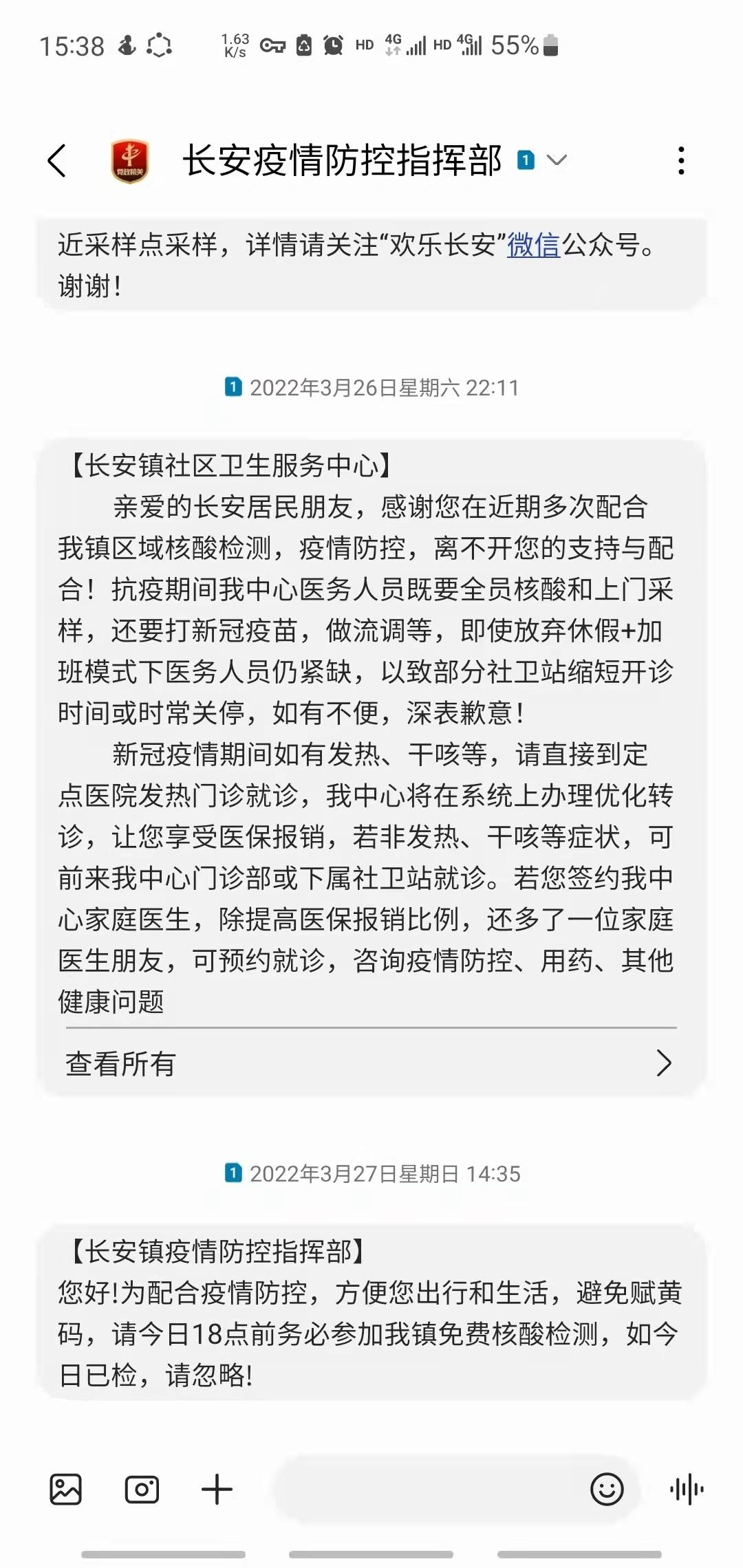This screenshot has width=743, height=1568.
Task: Focus the message input field
Action: (430, 1490)
